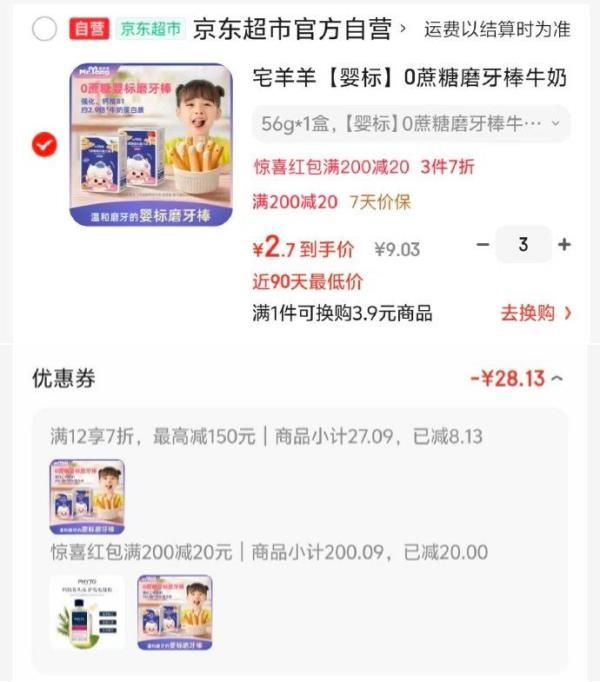Open the 宅羊羊 thumbnail under 满12享7折
Viewport: 600px width, 682px height.
88,497
